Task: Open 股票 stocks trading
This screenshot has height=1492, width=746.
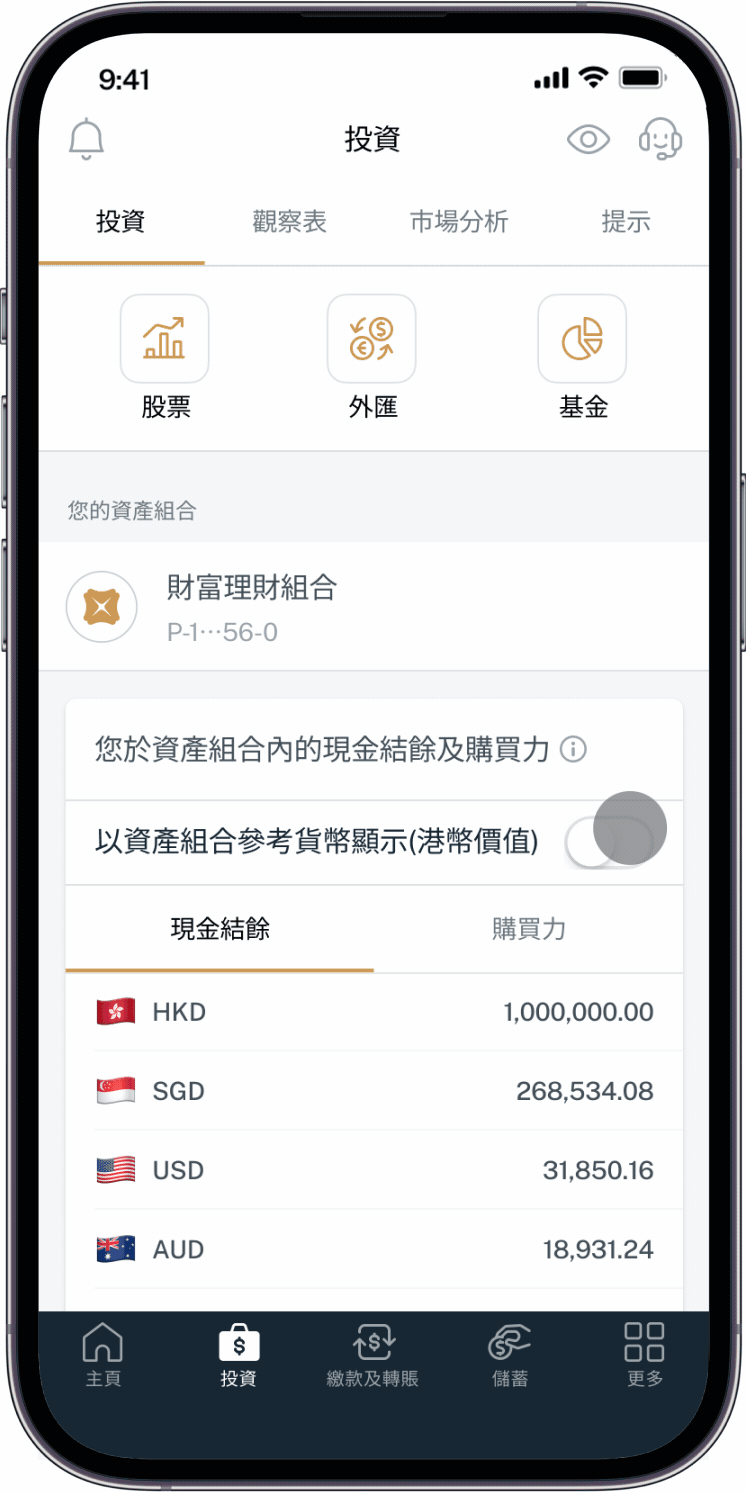Action: pos(165,355)
